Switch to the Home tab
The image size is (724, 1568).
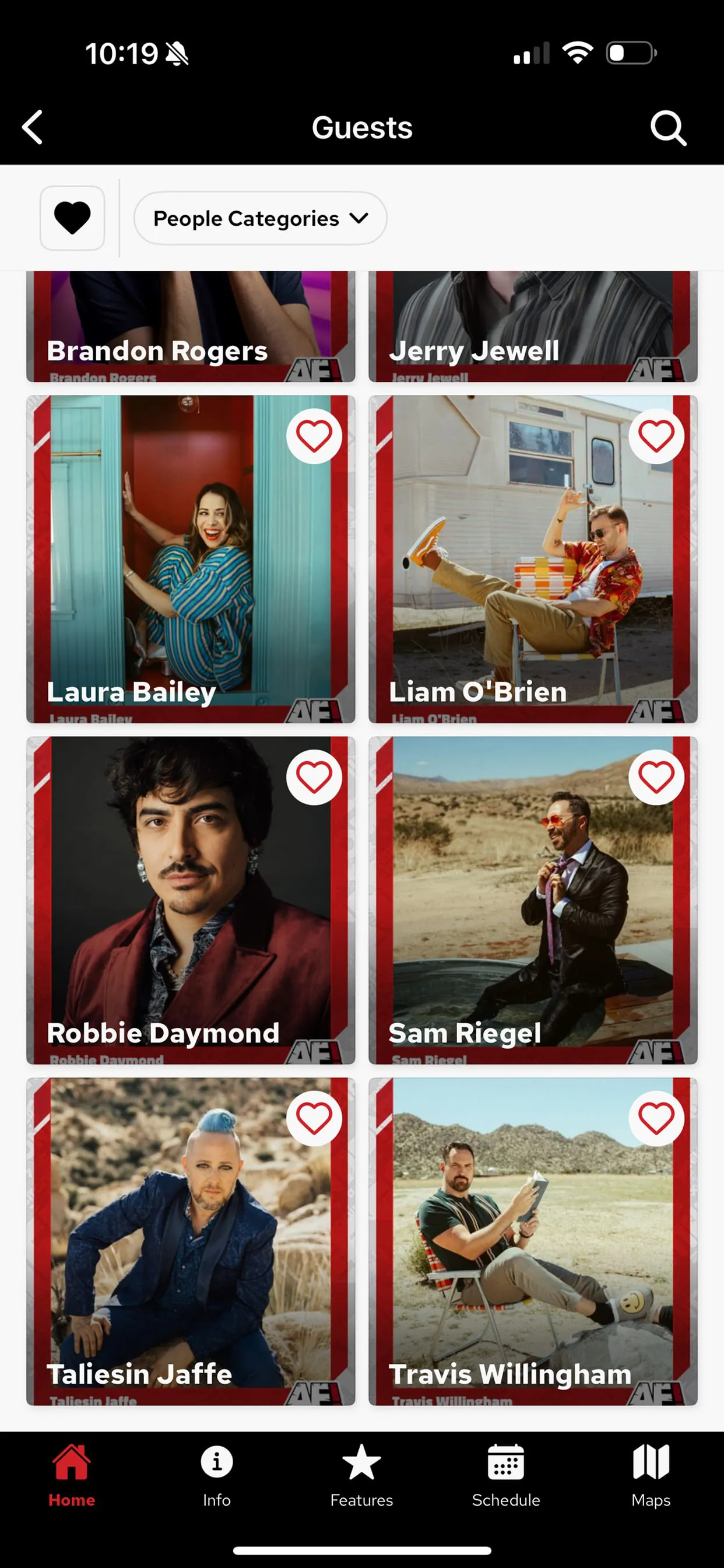[x=72, y=1474]
